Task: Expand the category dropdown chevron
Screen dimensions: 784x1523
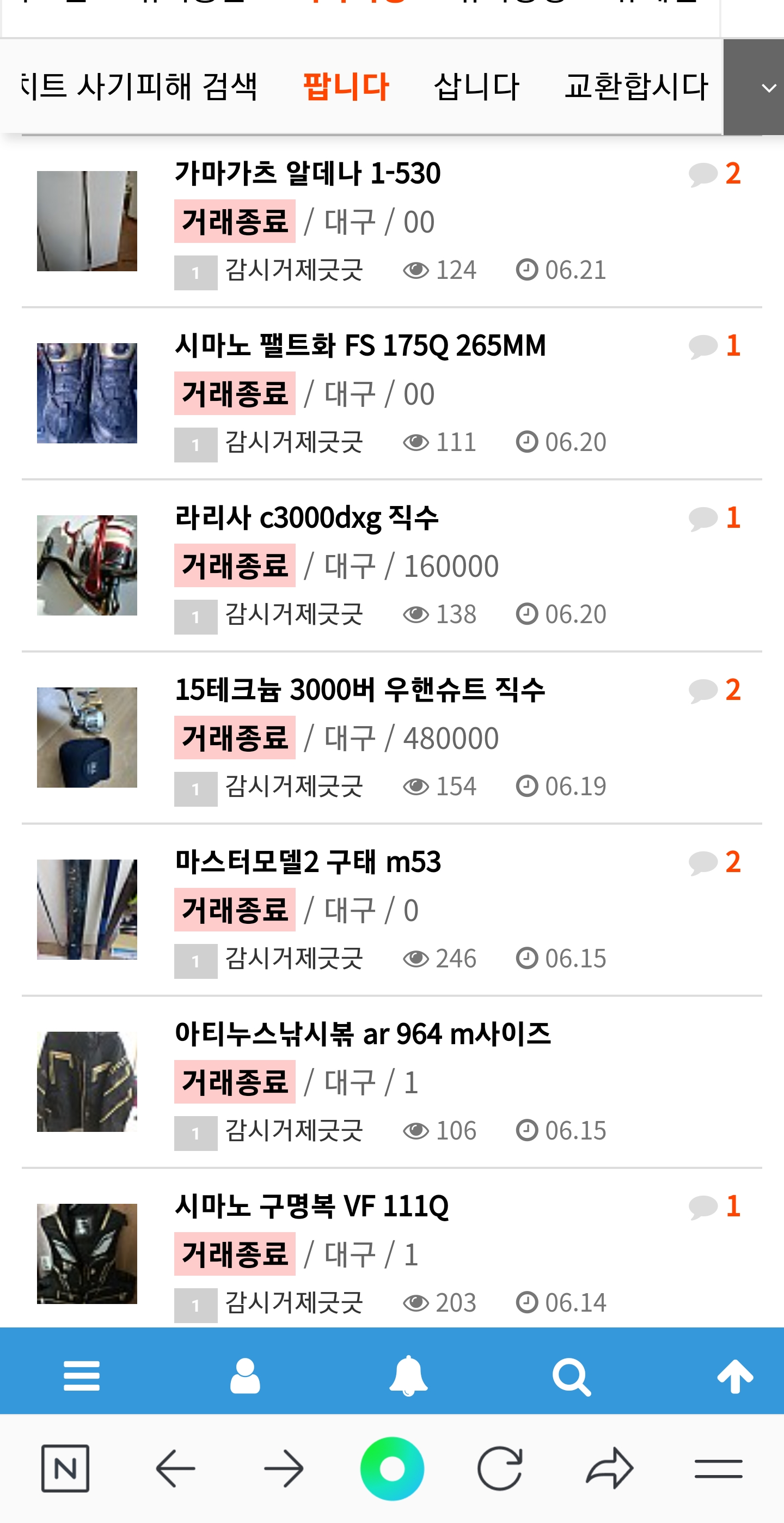Action: click(x=768, y=88)
